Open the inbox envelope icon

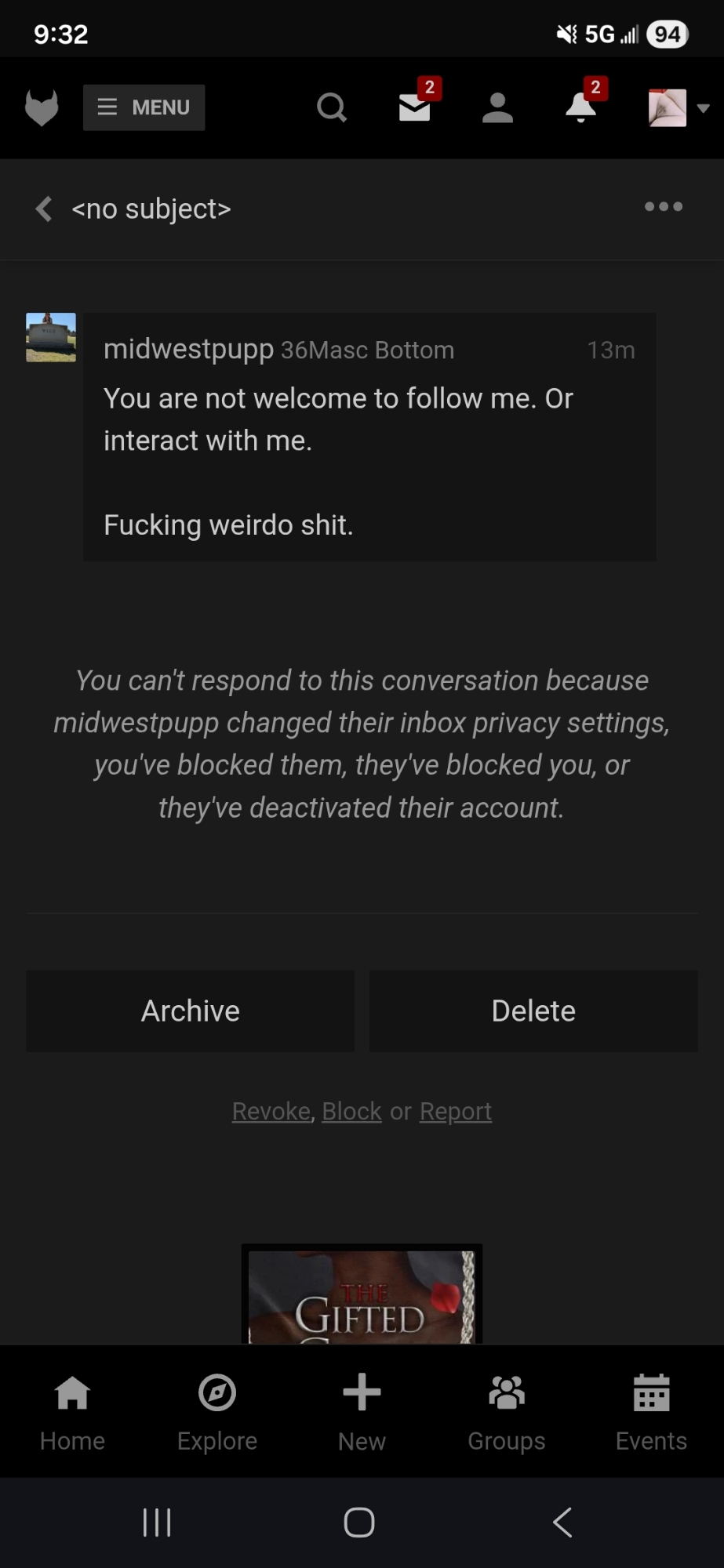[415, 107]
